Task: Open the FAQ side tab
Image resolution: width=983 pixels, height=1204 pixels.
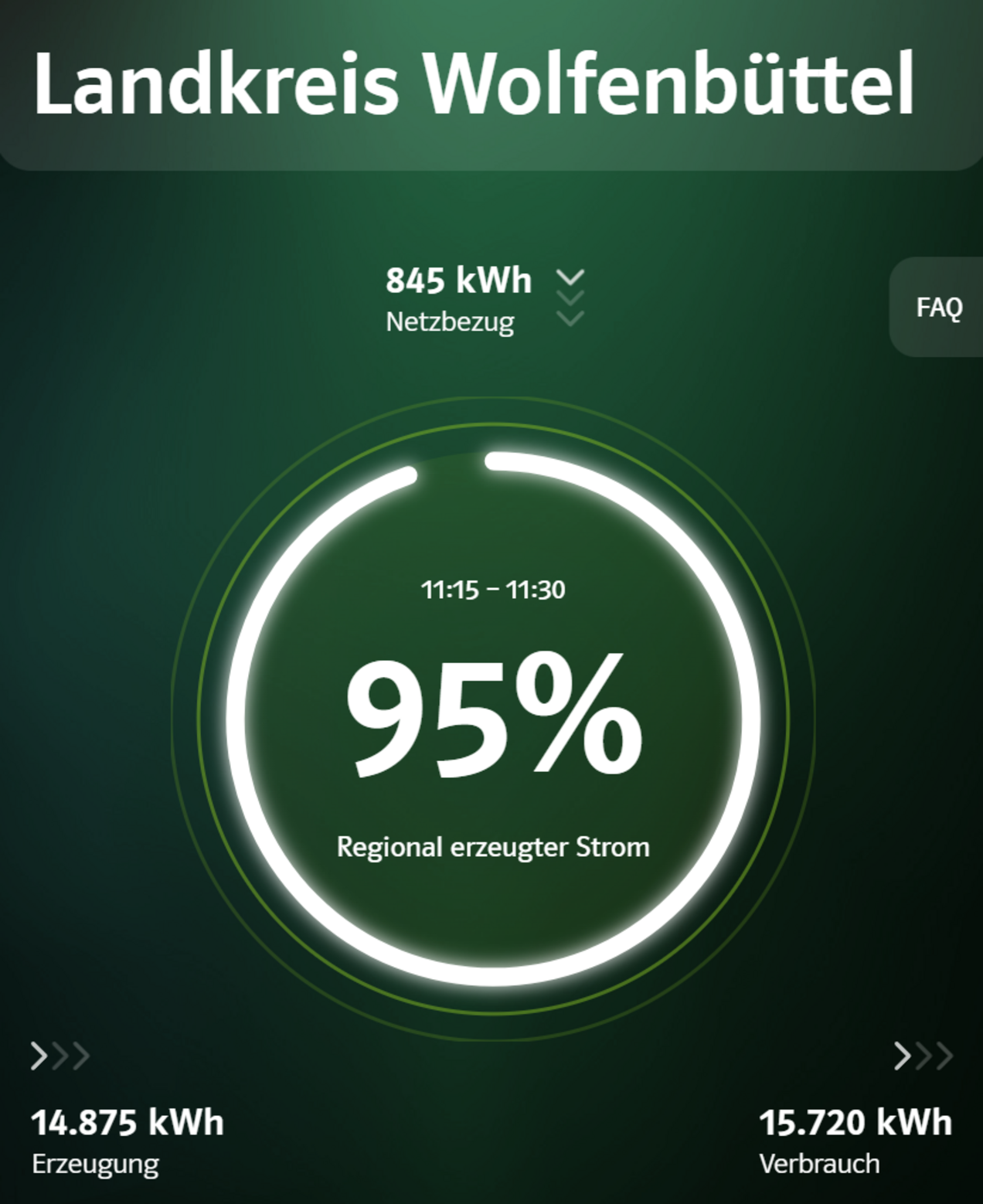Action: 938,308
